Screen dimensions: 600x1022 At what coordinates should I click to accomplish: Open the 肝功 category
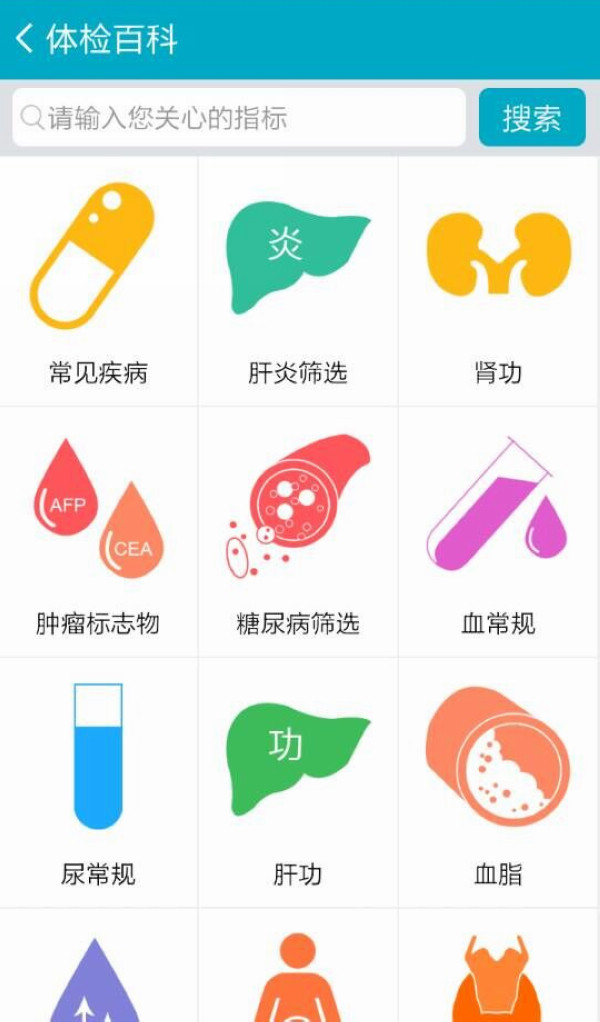coord(298,783)
